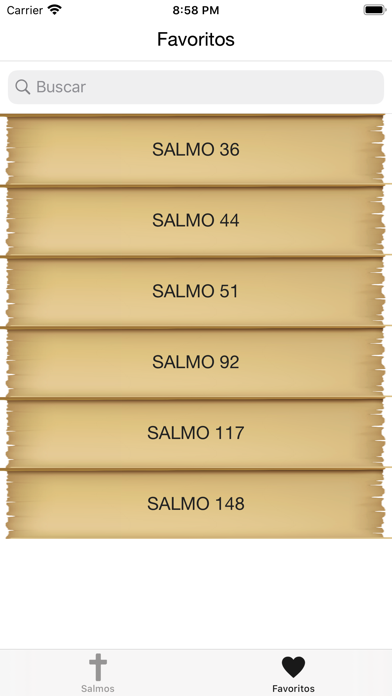The height and width of the screenshot is (696, 392).
Task: Open SALMO 44 from favorites
Action: tap(196, 221)
